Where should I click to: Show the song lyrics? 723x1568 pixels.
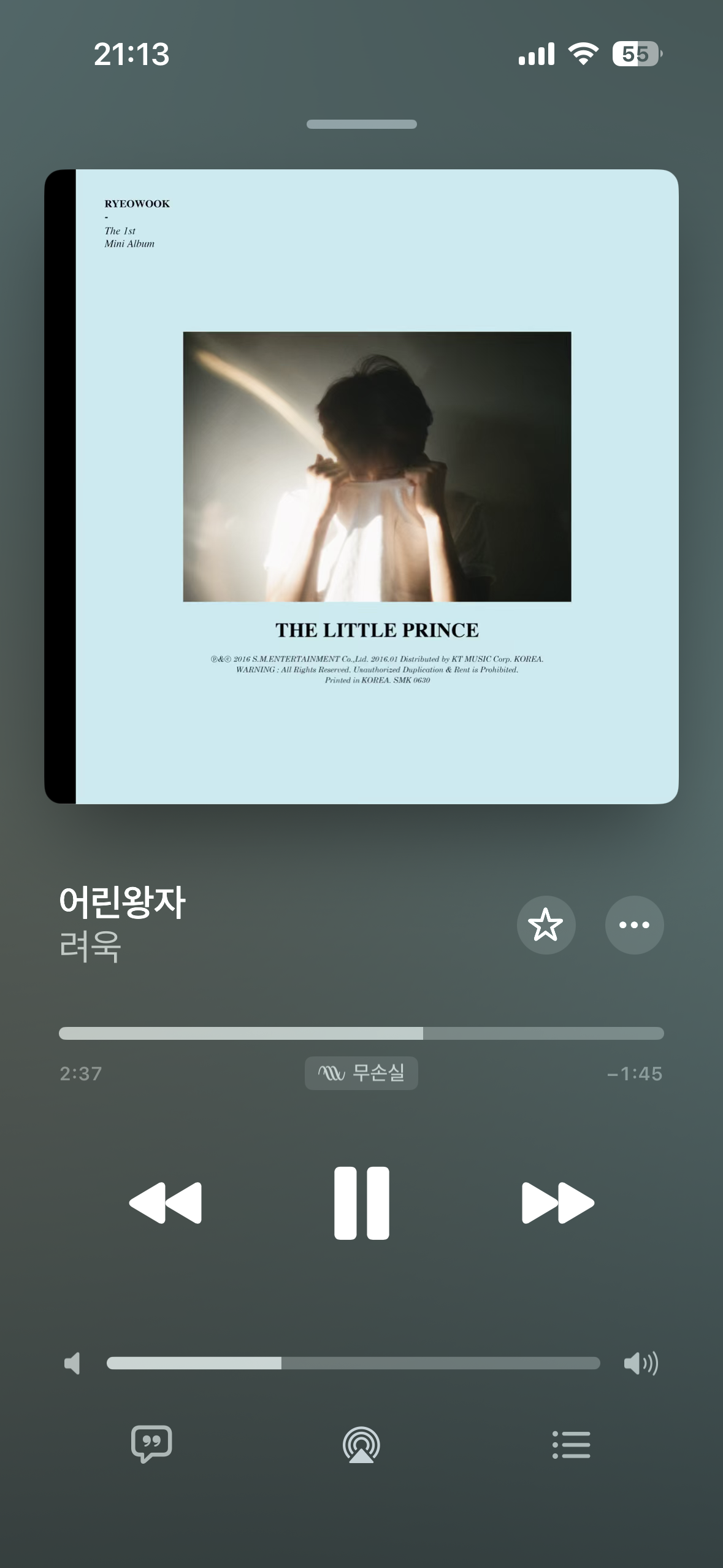(151, 1444)
